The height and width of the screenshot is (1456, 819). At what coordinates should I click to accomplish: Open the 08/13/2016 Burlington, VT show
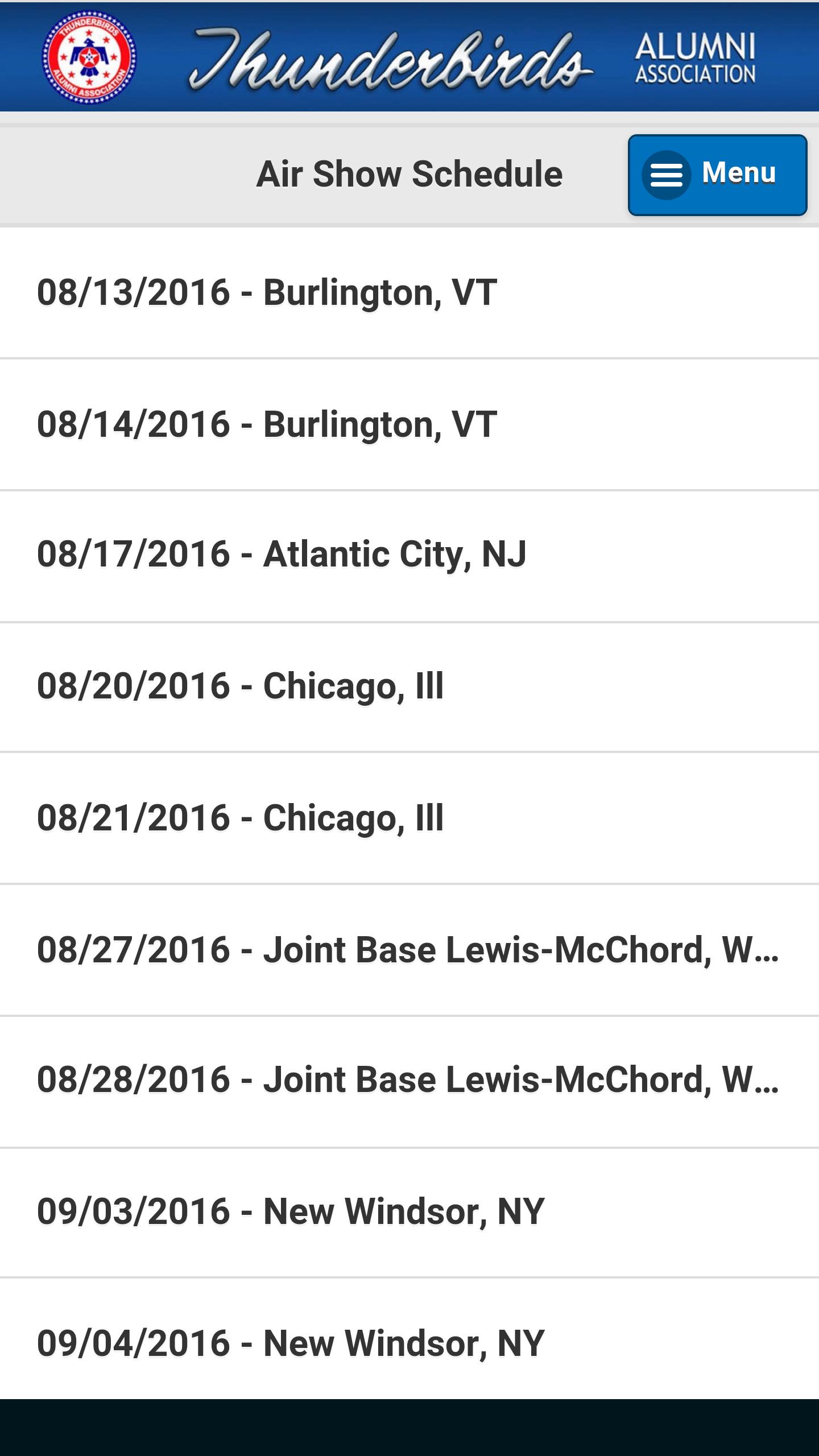pyautogui.click(x=267, y=293)
